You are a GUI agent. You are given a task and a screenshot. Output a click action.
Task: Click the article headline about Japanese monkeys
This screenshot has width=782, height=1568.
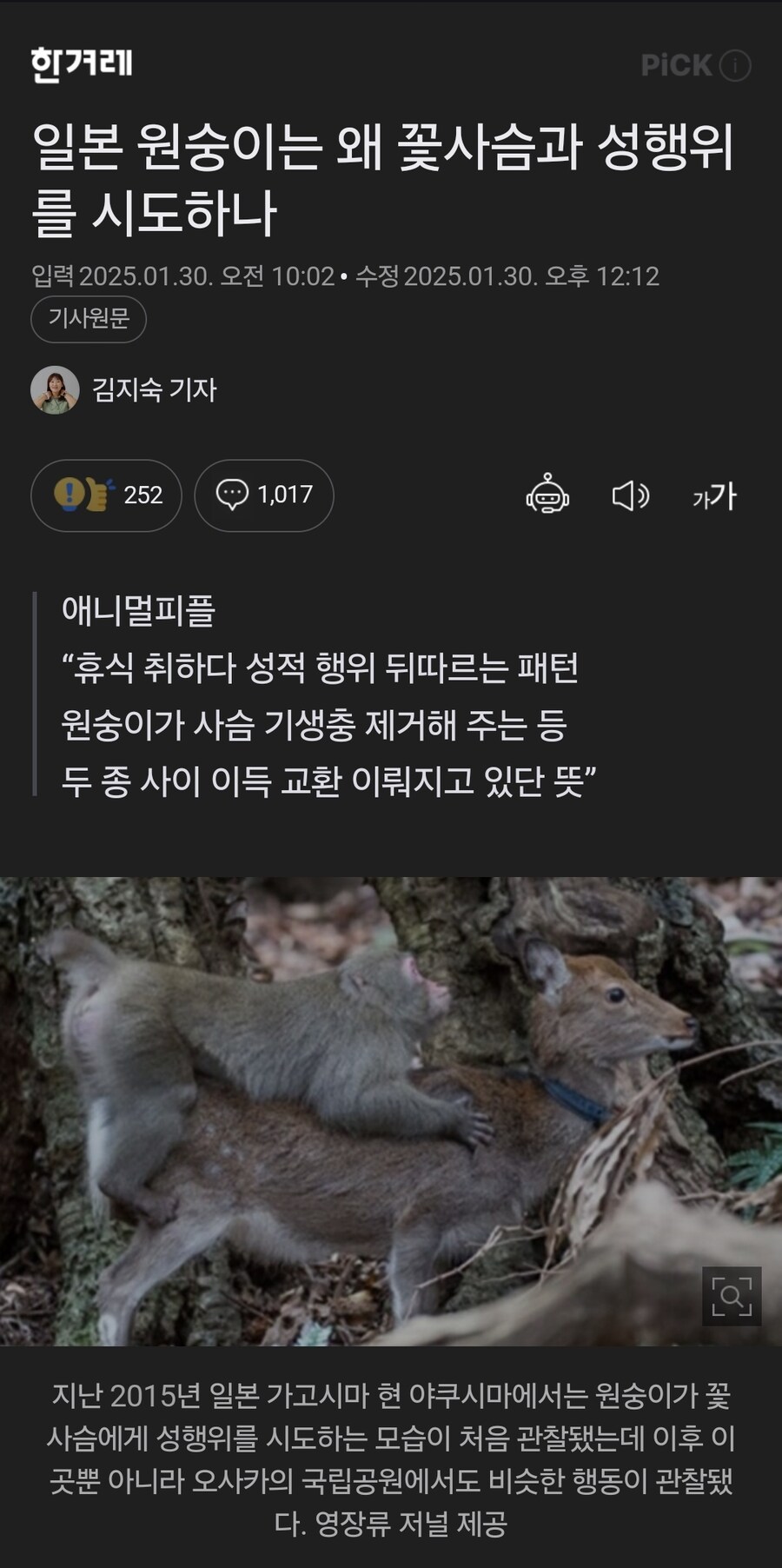tap(384, 174)
